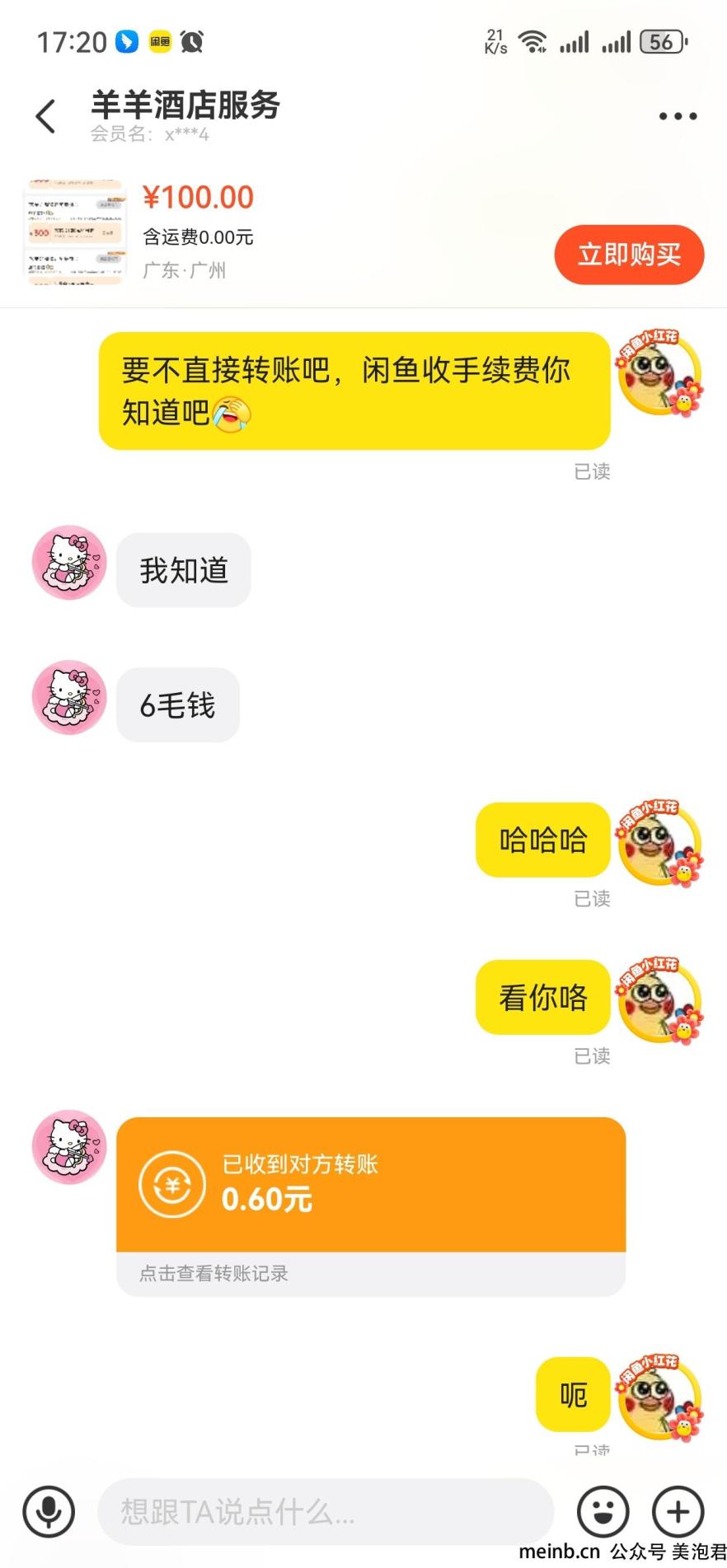Open the three-dot overflow menu
The height and width of the screenshot is (1568, 727).
pyautogui.click(x=678, y=116)
